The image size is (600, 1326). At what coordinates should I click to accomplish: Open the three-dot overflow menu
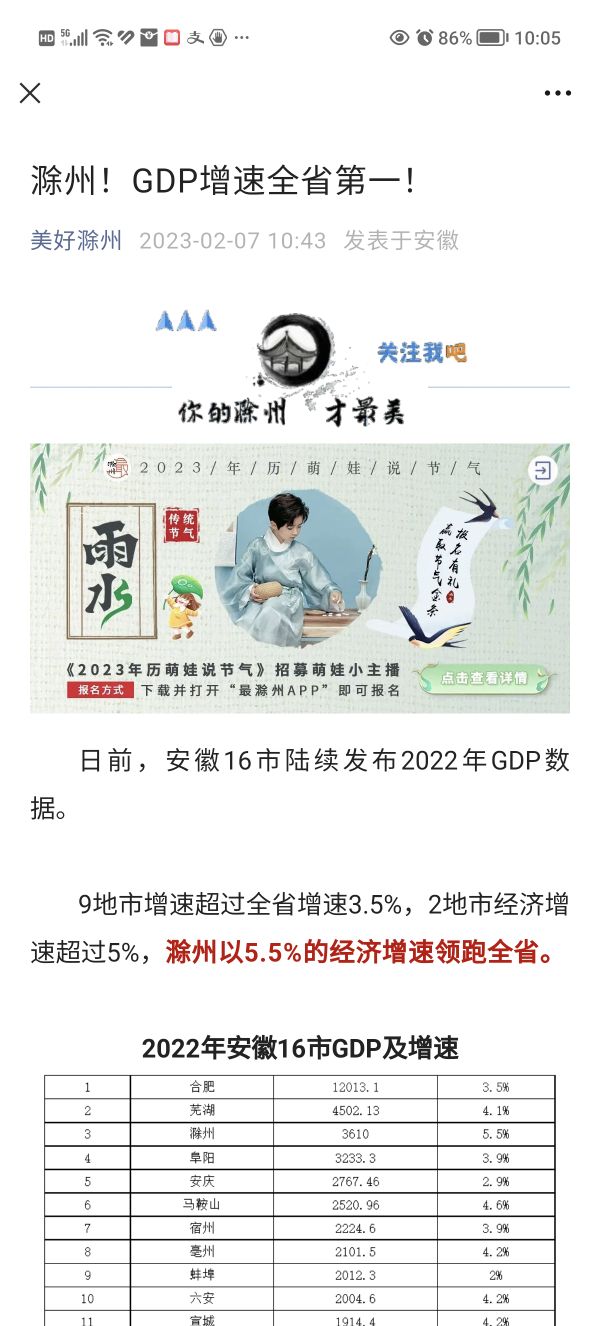coord(557,93)
